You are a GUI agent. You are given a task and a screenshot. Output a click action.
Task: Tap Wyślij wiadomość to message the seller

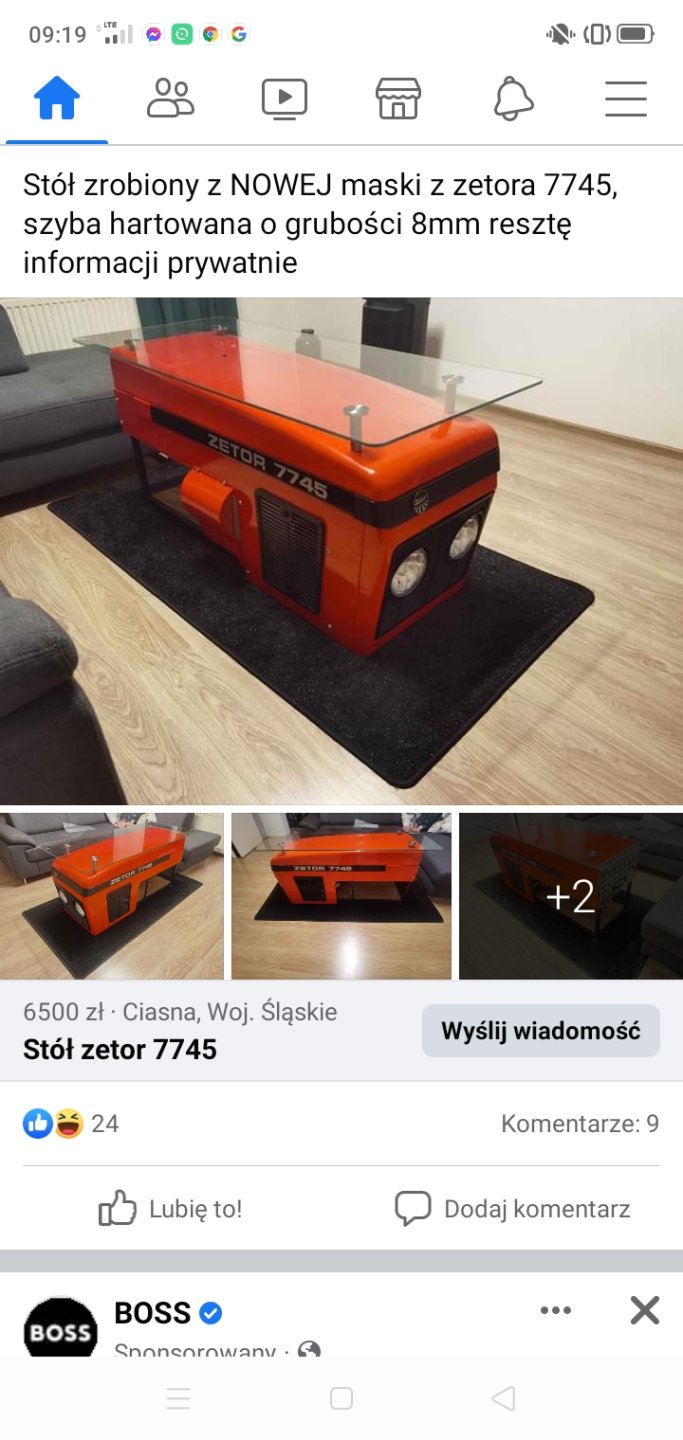click(x=540, y=1031)
